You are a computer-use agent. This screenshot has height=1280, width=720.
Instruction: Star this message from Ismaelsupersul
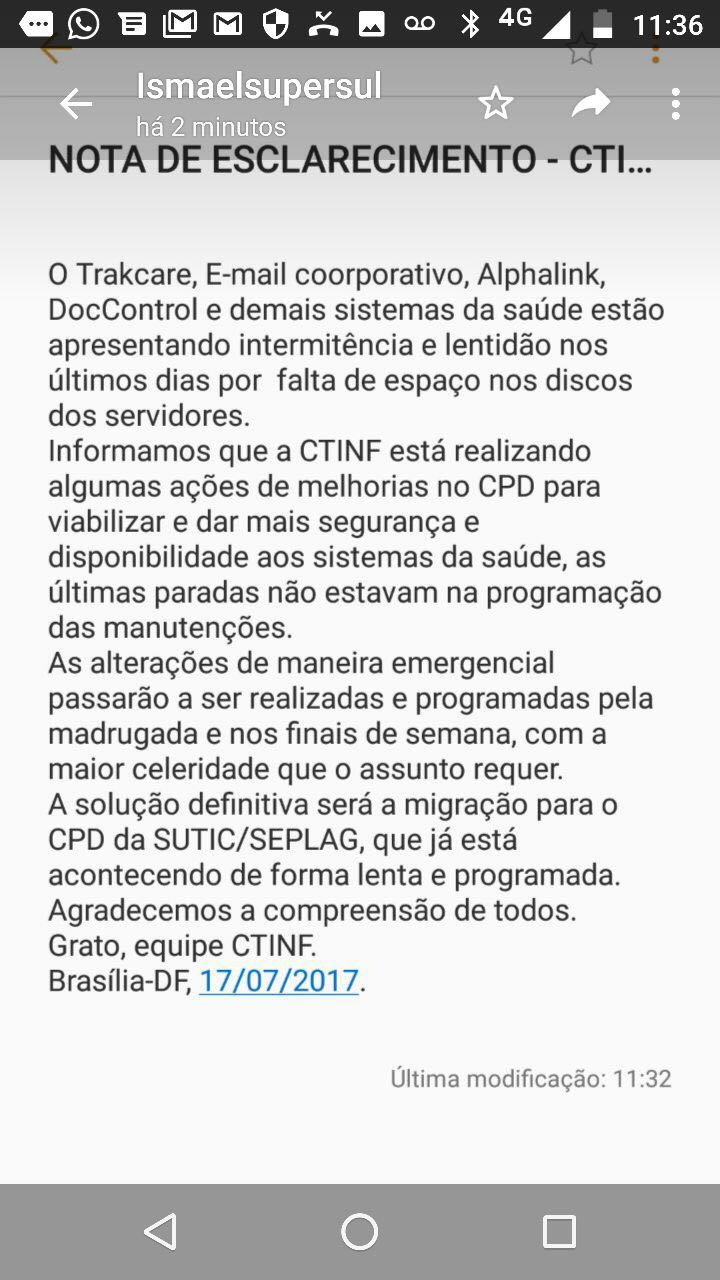pyautogui.click(x=496, y=103)
